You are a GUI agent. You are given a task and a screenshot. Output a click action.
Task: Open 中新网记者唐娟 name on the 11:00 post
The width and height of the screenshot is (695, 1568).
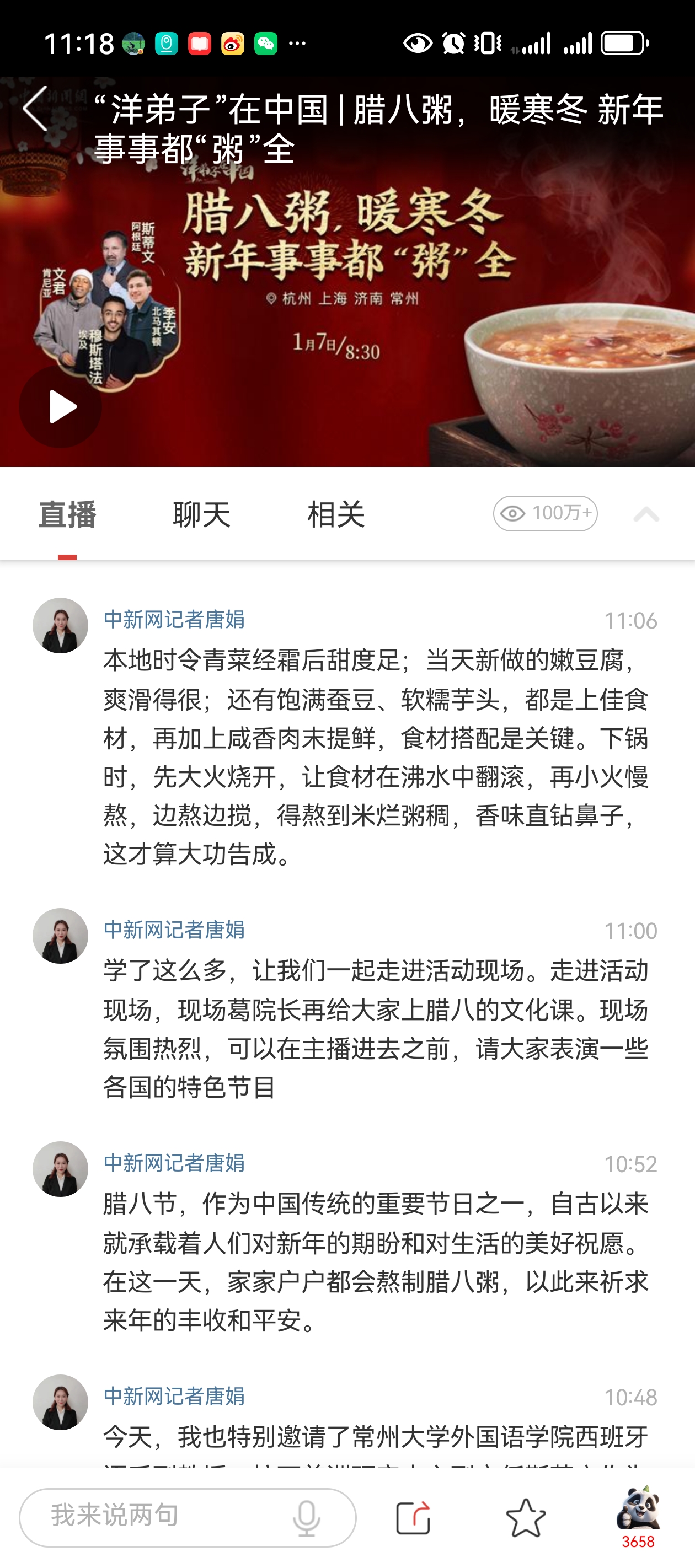[174, 930]
